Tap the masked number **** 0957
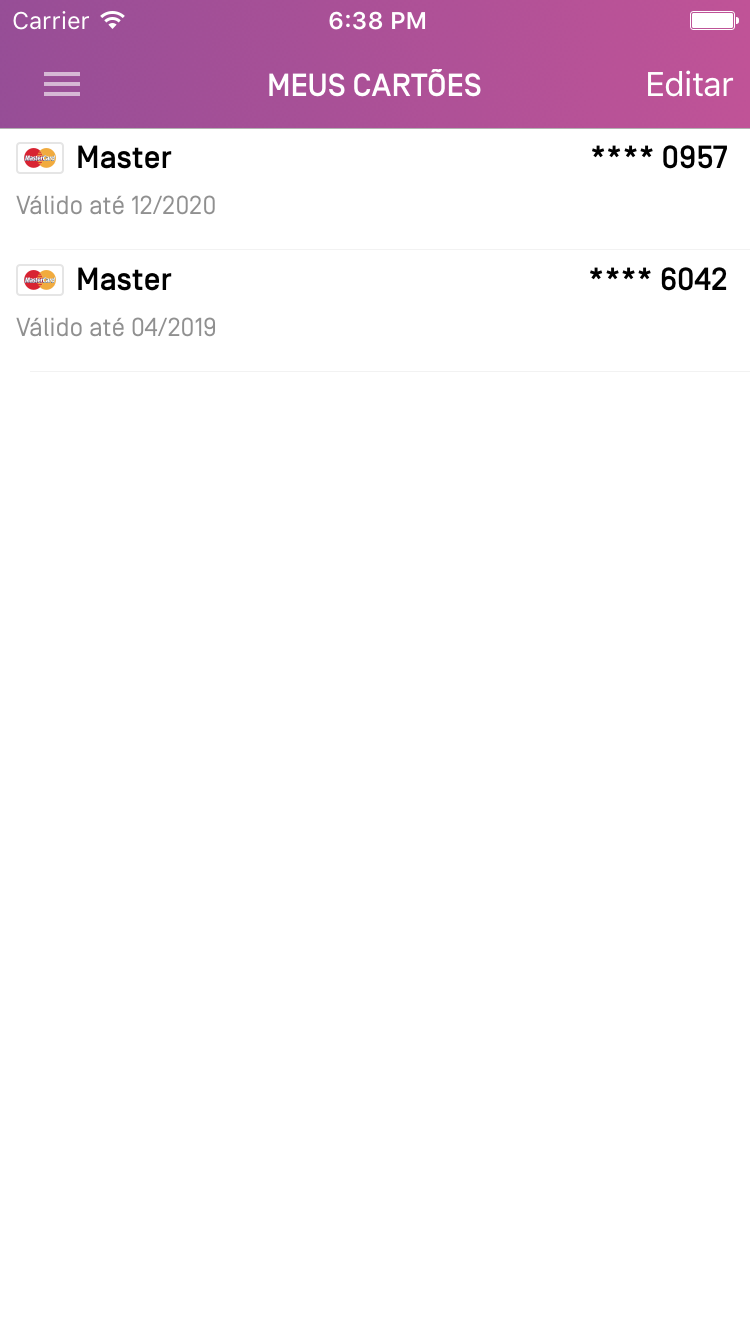750x1334 pixels. (x=658, y=156)
